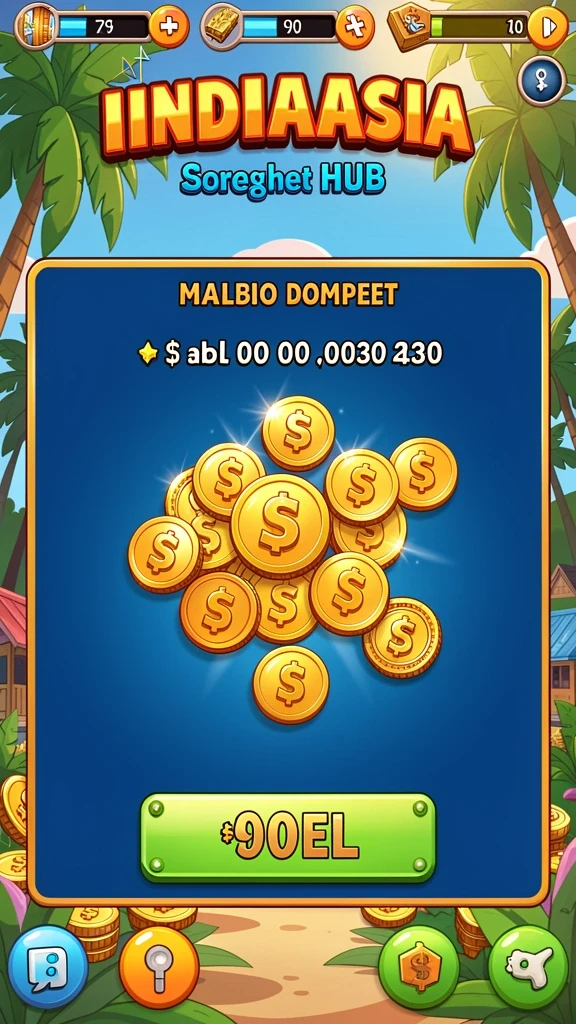Screen dimensions: 576x1024
Task: Open the green dollar shop icon
Action: click(419, 967)
